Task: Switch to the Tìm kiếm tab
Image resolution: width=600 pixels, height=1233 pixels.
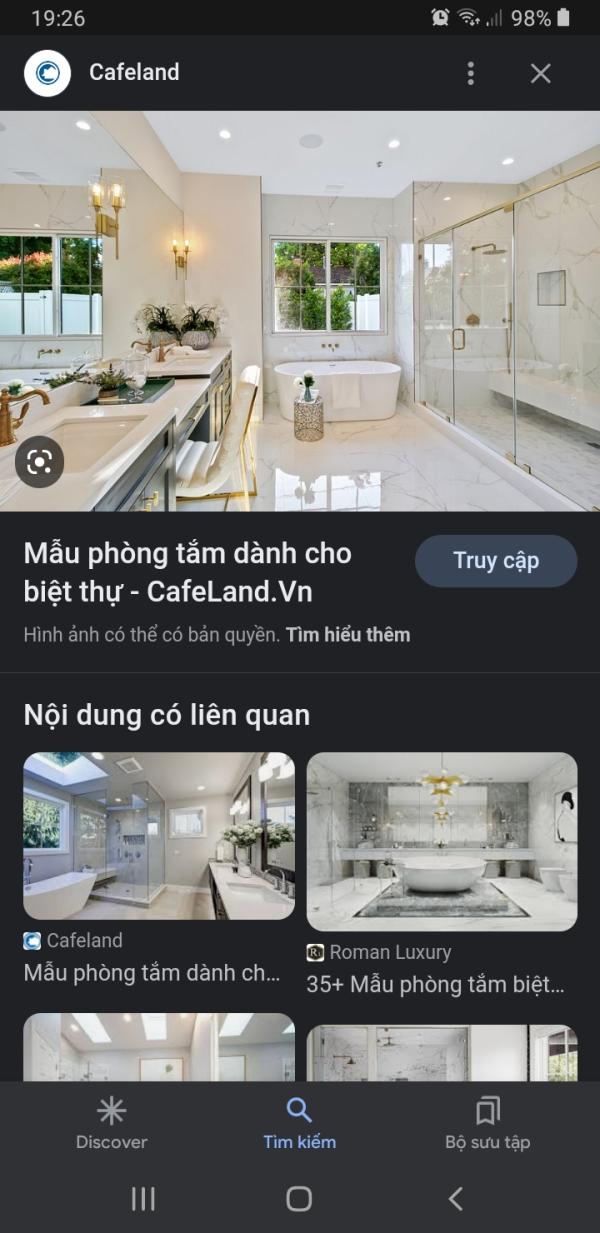Action: click(299, 1123)
